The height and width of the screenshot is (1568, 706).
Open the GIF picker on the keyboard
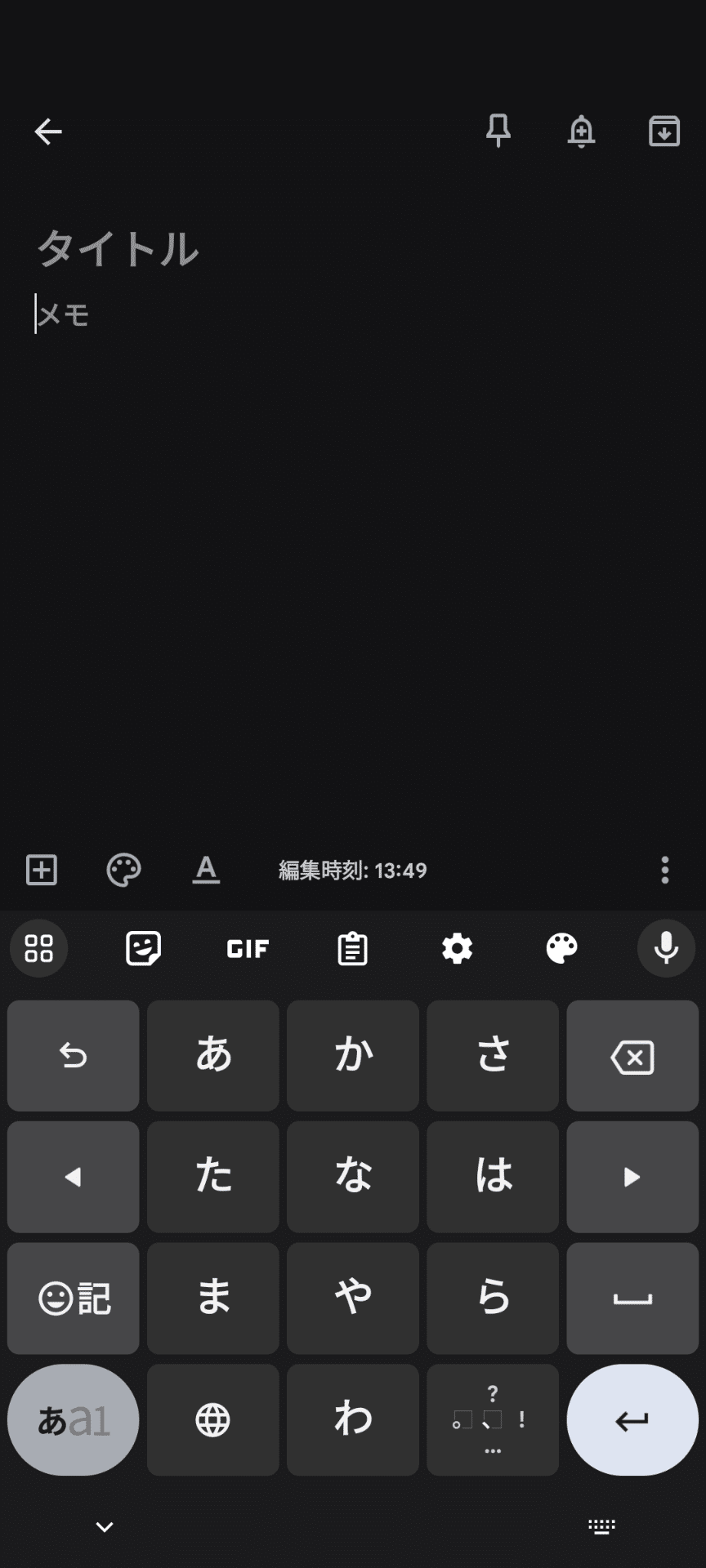pyautogui.click(x=248, y=948)
